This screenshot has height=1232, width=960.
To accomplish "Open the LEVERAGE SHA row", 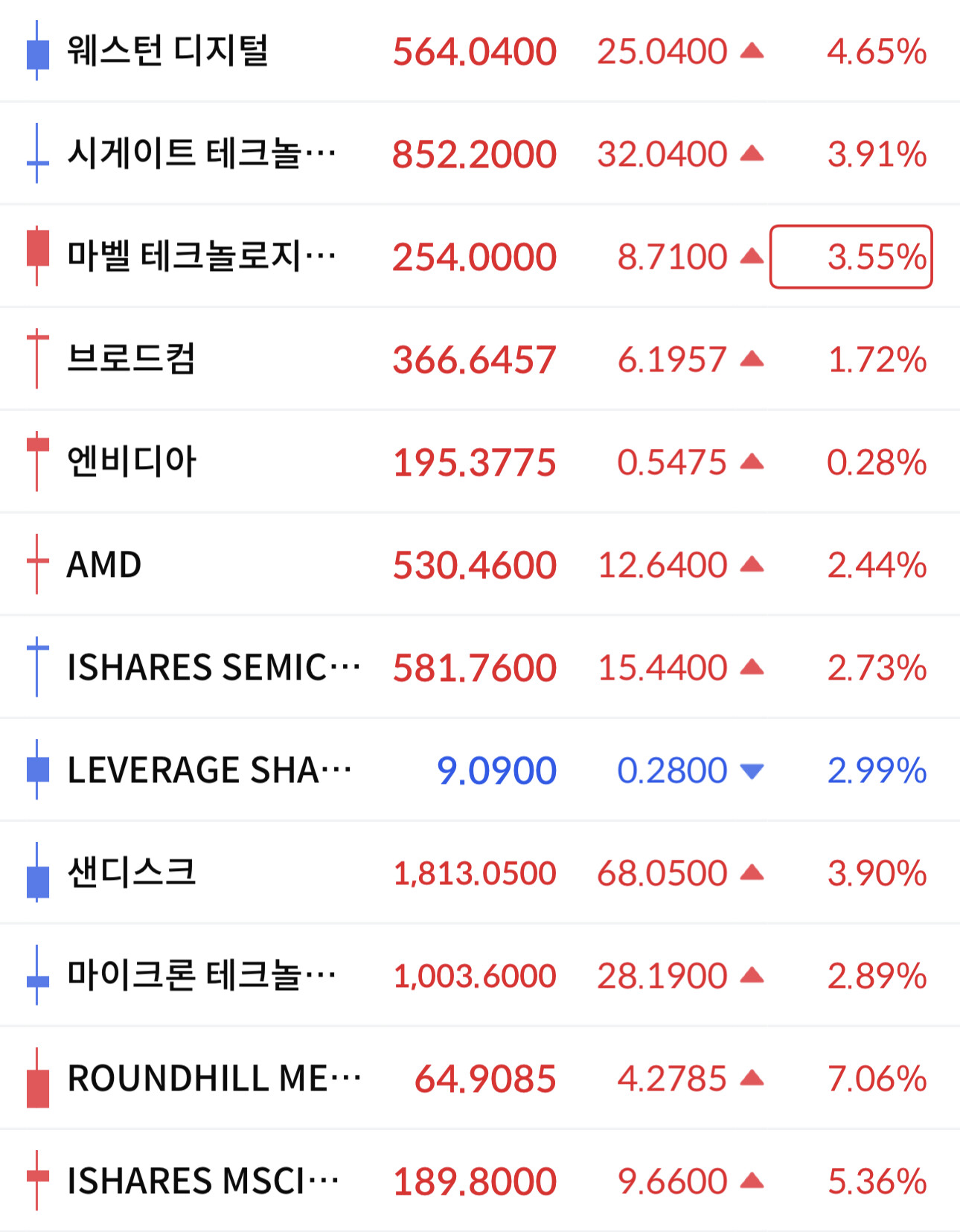I will pos(480,770).
